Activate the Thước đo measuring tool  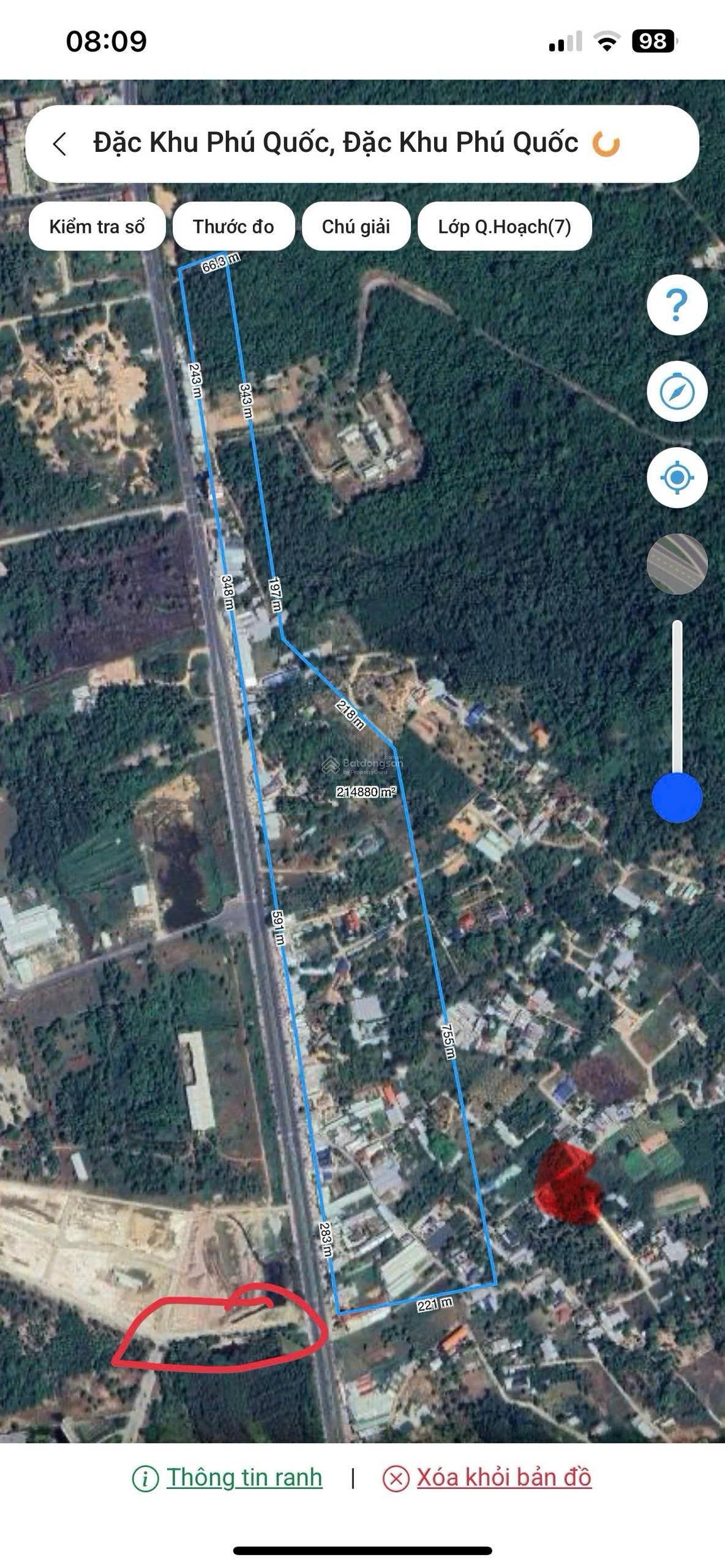[233, 227]
